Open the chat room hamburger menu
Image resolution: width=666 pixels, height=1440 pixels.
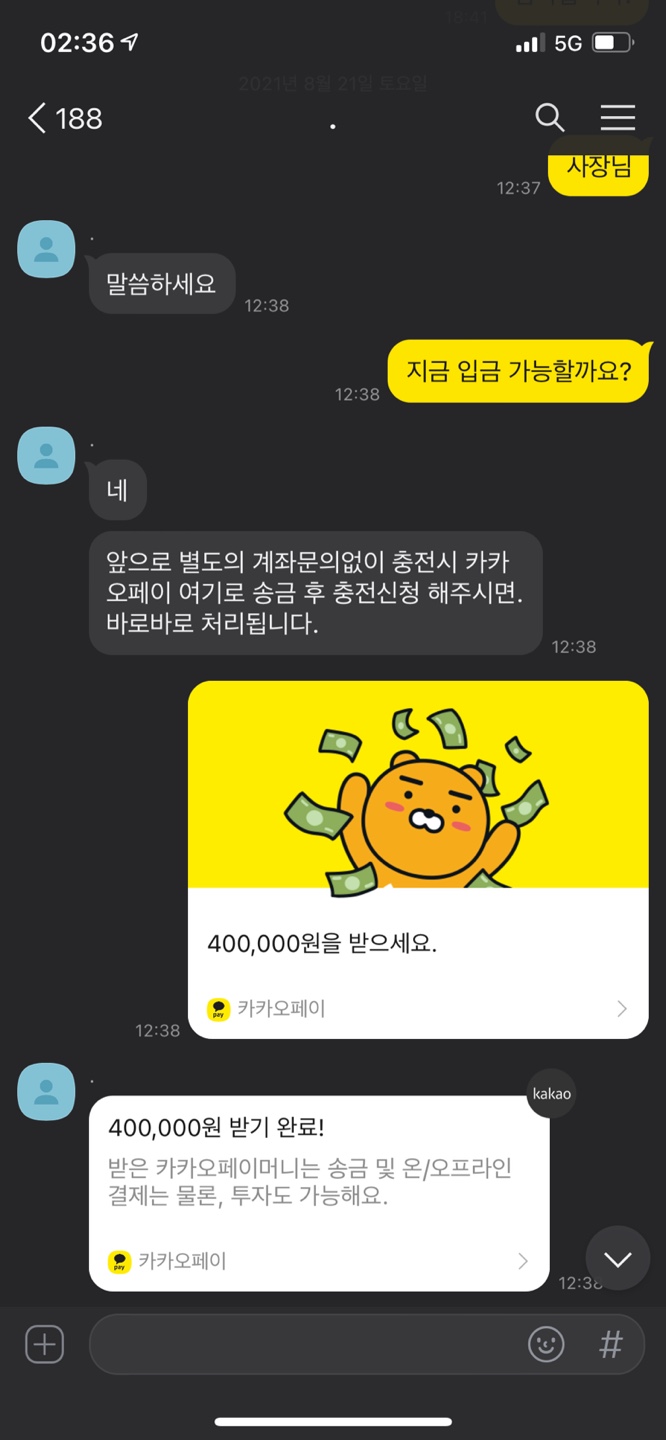[617, 118]
